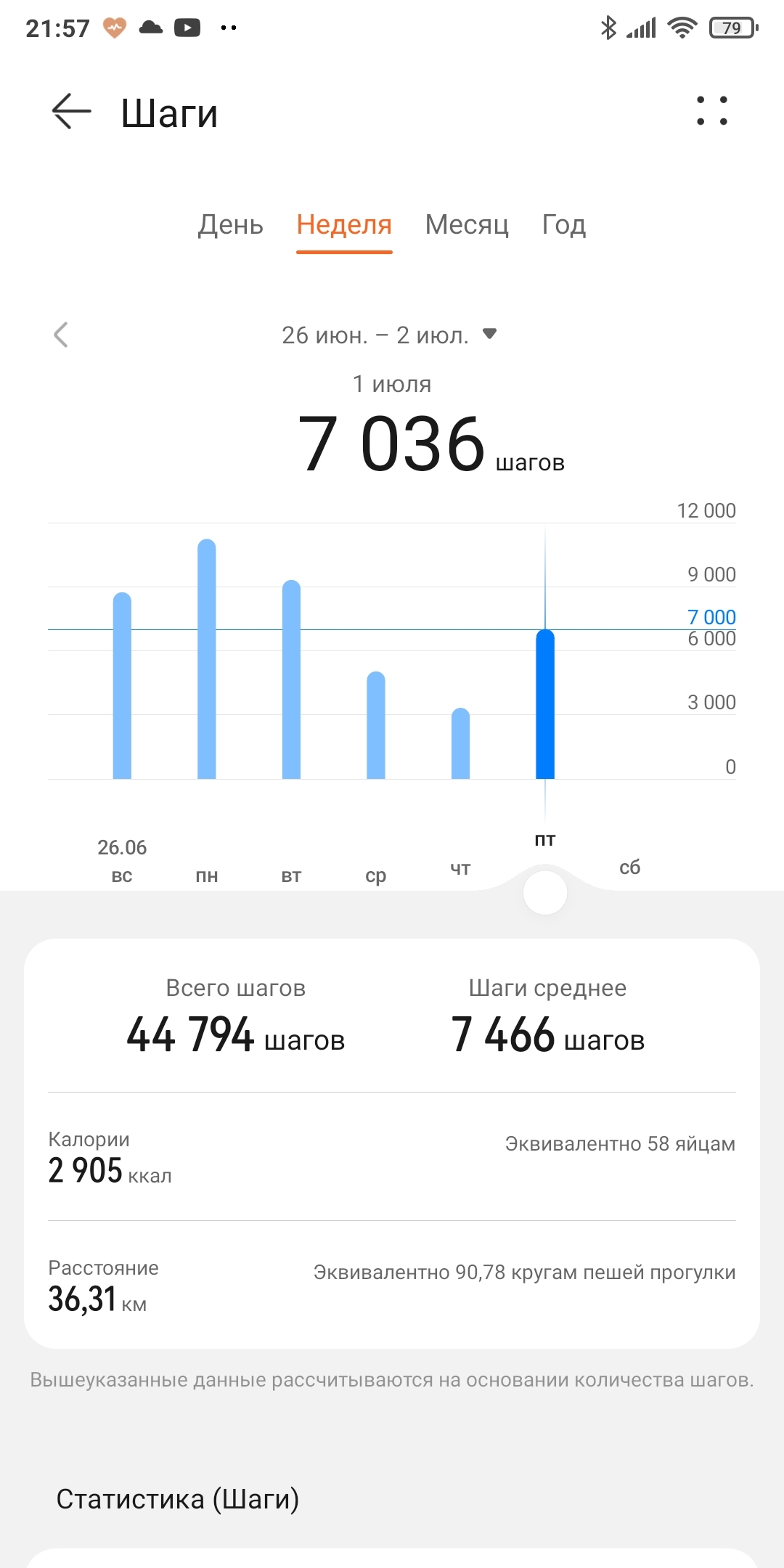Go back from the Шаги screen
784x1568 pixels.
pyautogui.click(x=71, y=112)
